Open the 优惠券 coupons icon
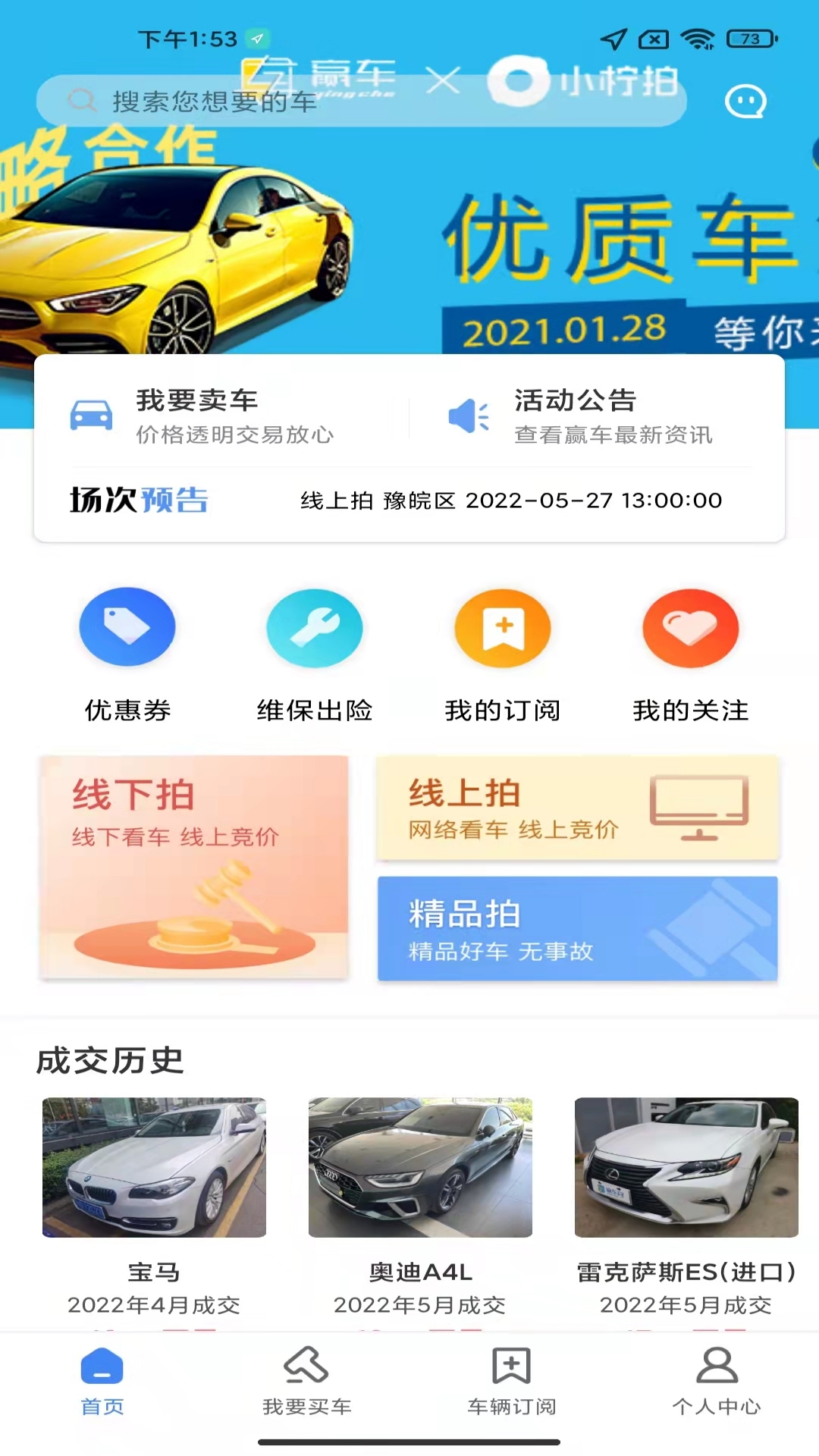The width and height of the screenshot is (819, 1456). coord(127,627)
